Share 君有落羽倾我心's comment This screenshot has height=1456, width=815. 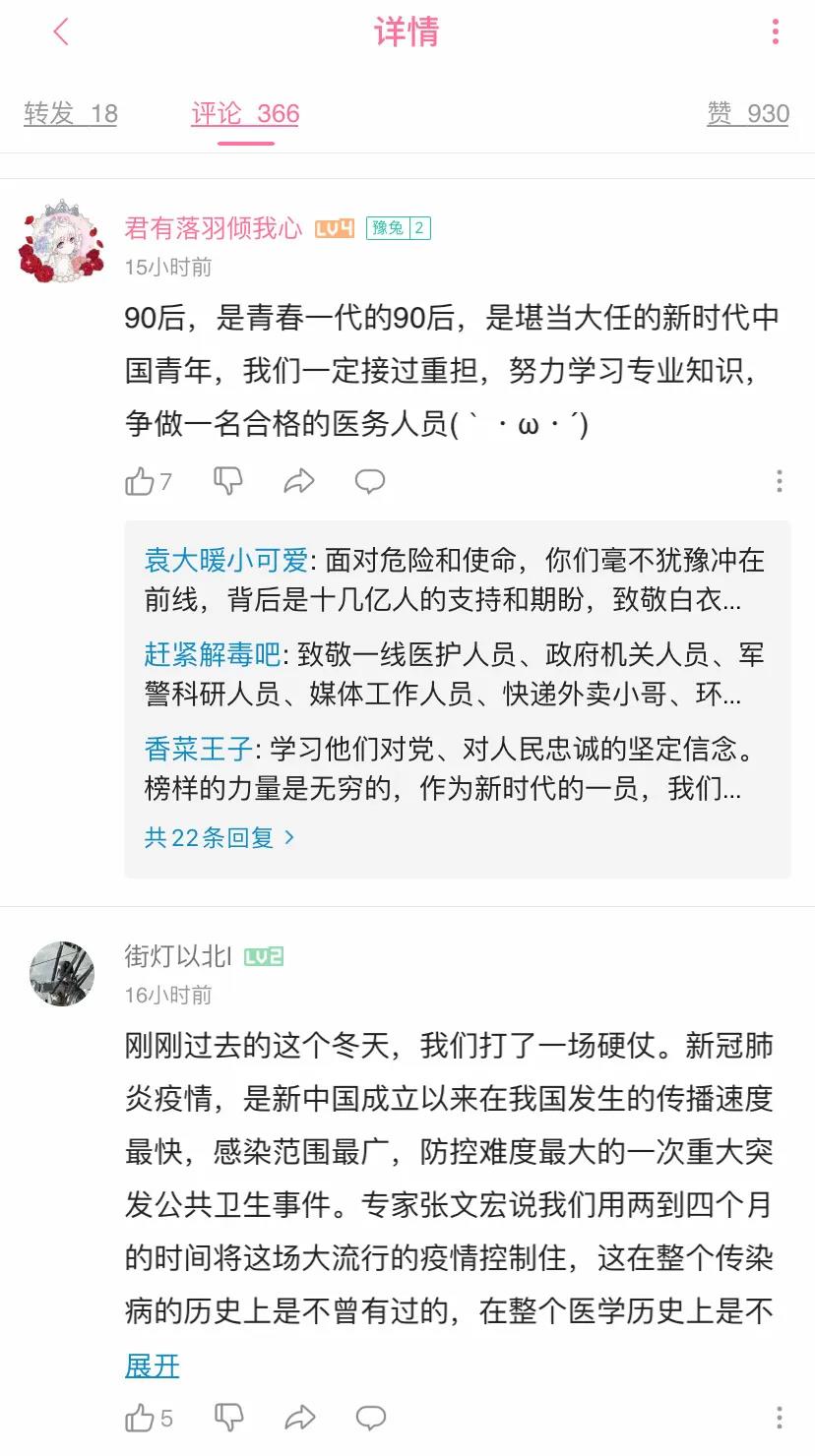299,481
